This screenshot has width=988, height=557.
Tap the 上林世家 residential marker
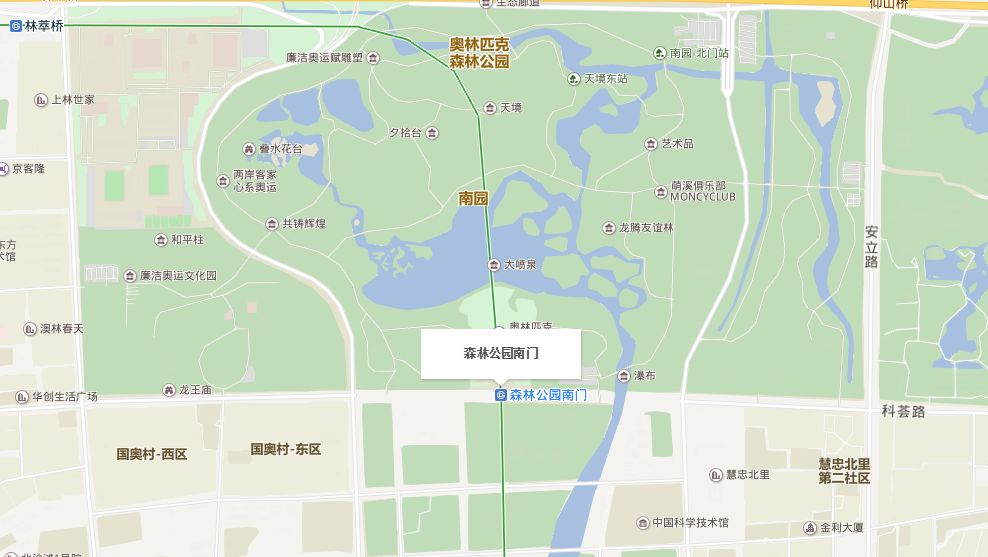tap(41, 100)
